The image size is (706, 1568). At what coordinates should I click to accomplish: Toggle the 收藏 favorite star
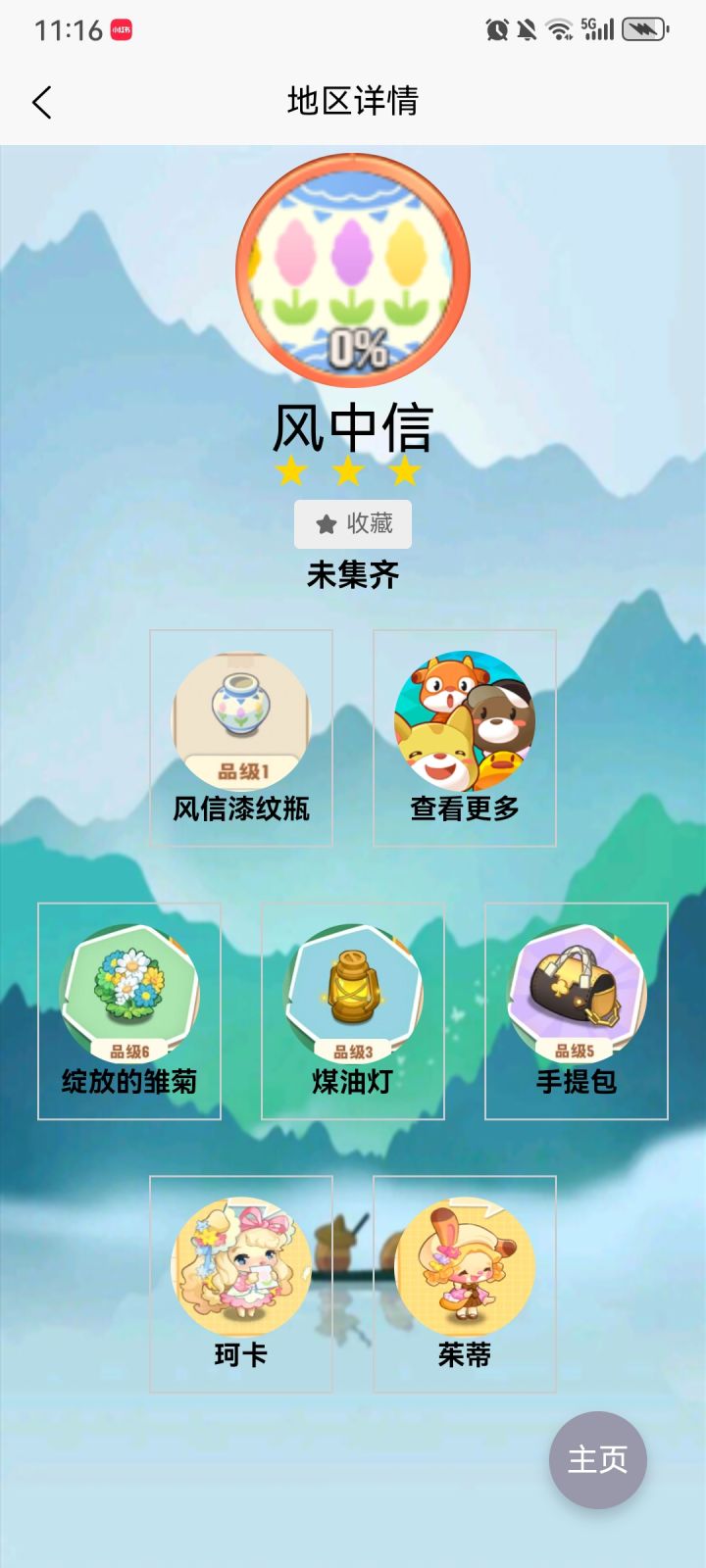click(354, 524)
